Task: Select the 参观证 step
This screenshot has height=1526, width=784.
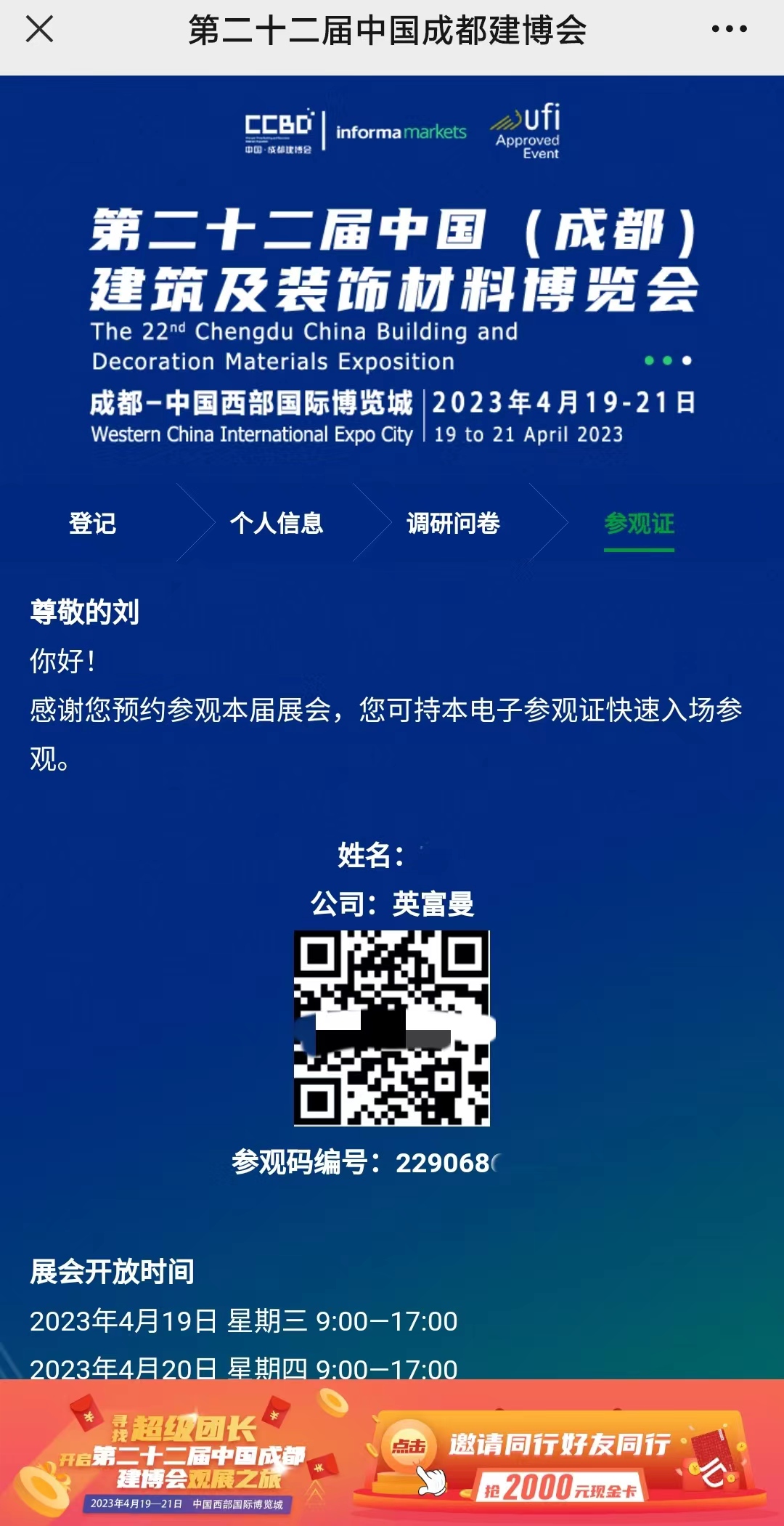Action: (639, 523)
